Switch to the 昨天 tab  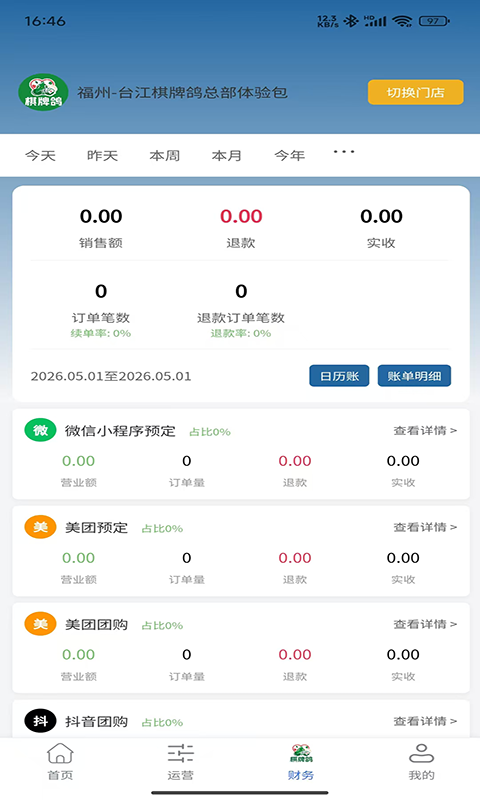coord(103,156)
